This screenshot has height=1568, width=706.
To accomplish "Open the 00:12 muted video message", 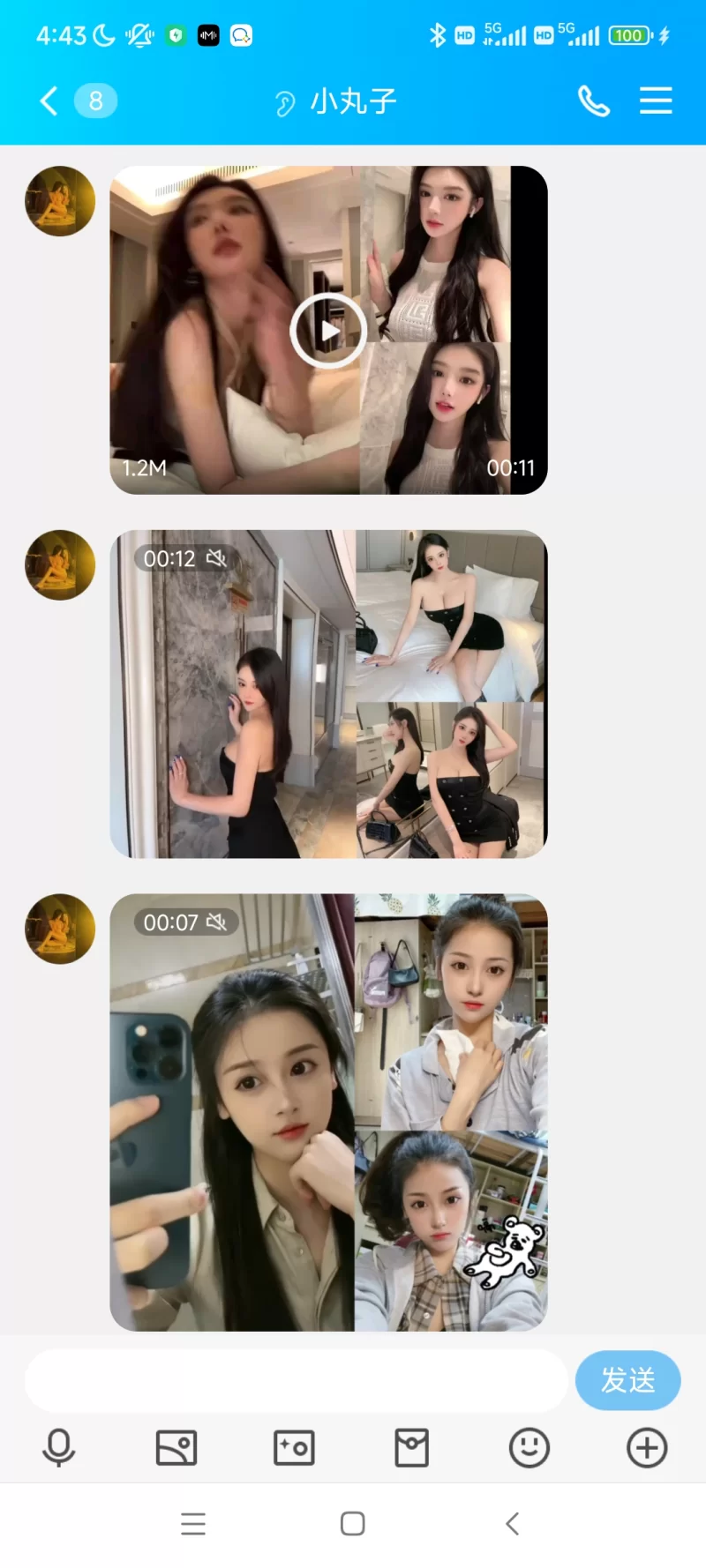I will (328, 694).
